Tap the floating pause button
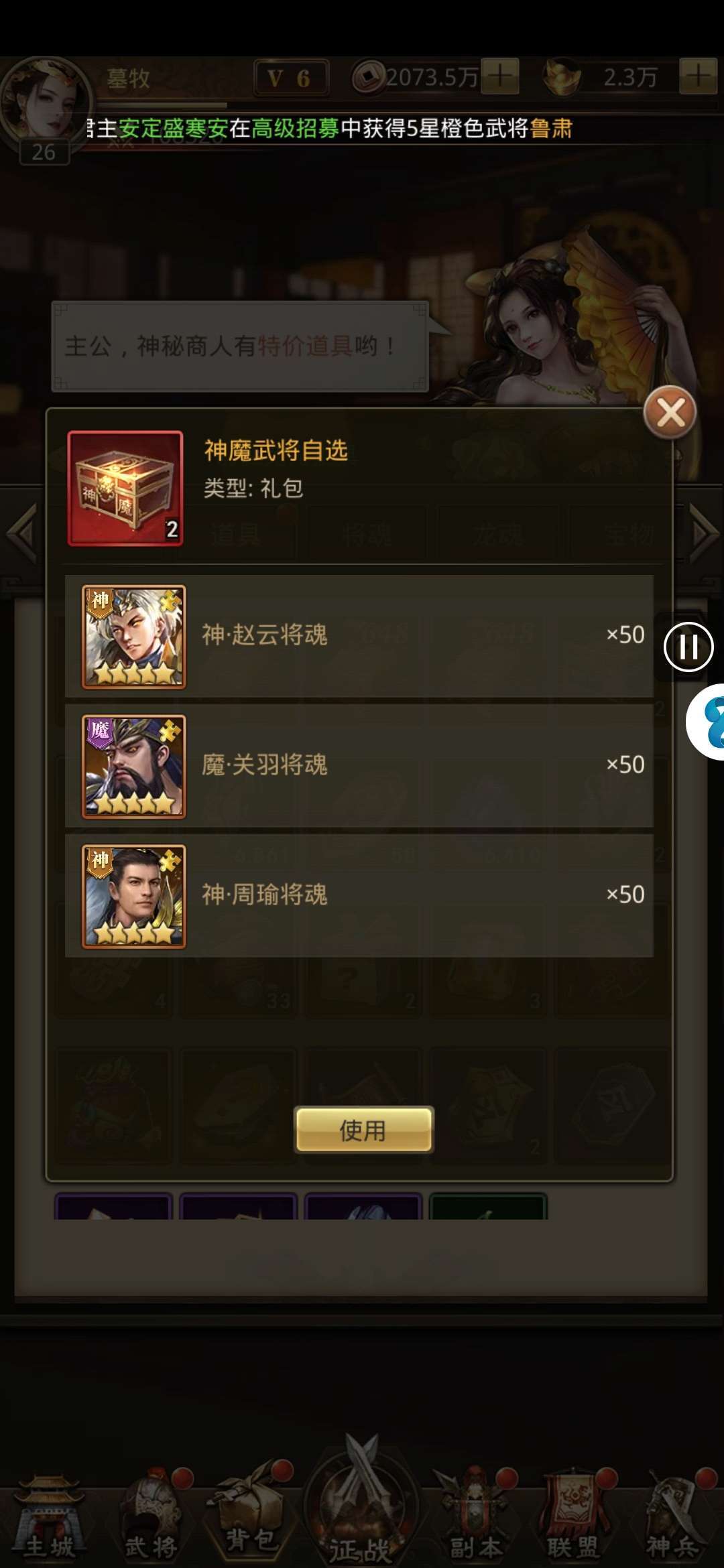This screenshot has height=1568, width=724. click(x=688, y=647)
